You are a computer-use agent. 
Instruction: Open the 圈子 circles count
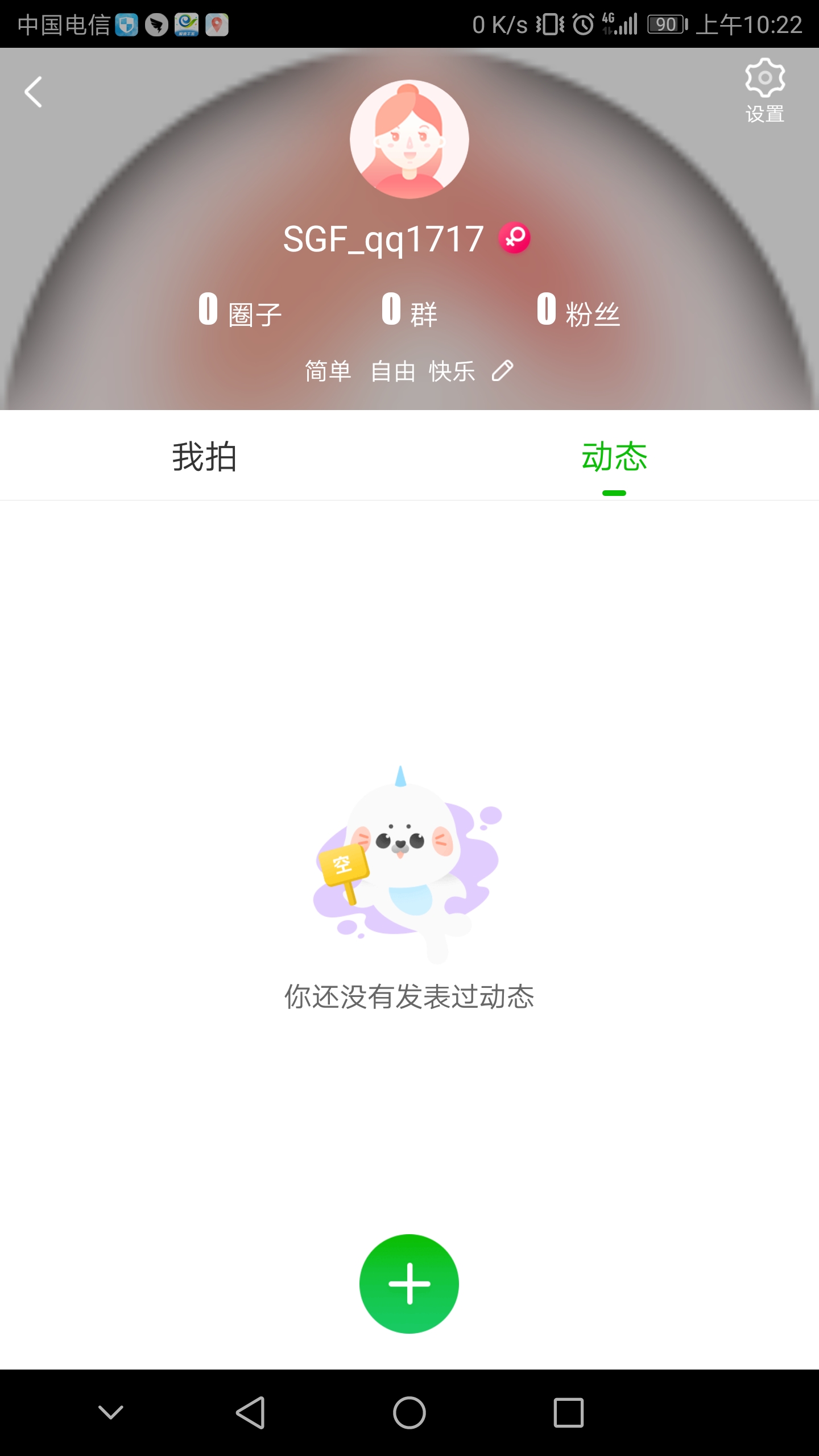point(240,311)
